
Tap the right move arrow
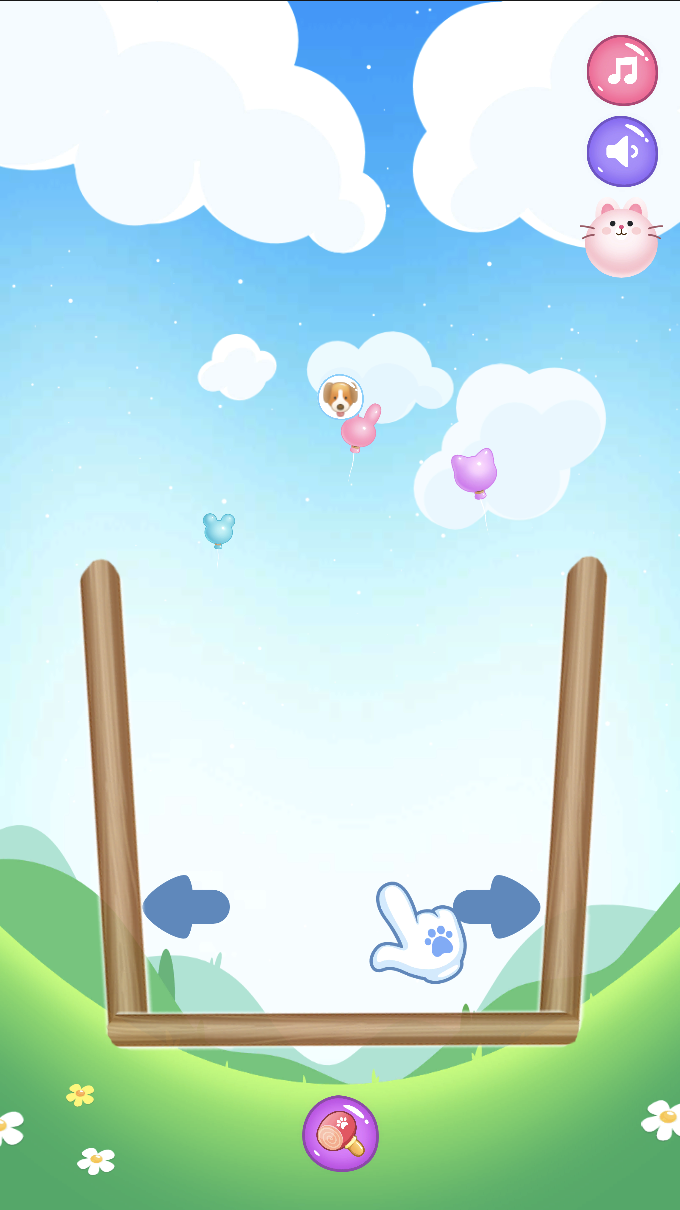[500, 907]
